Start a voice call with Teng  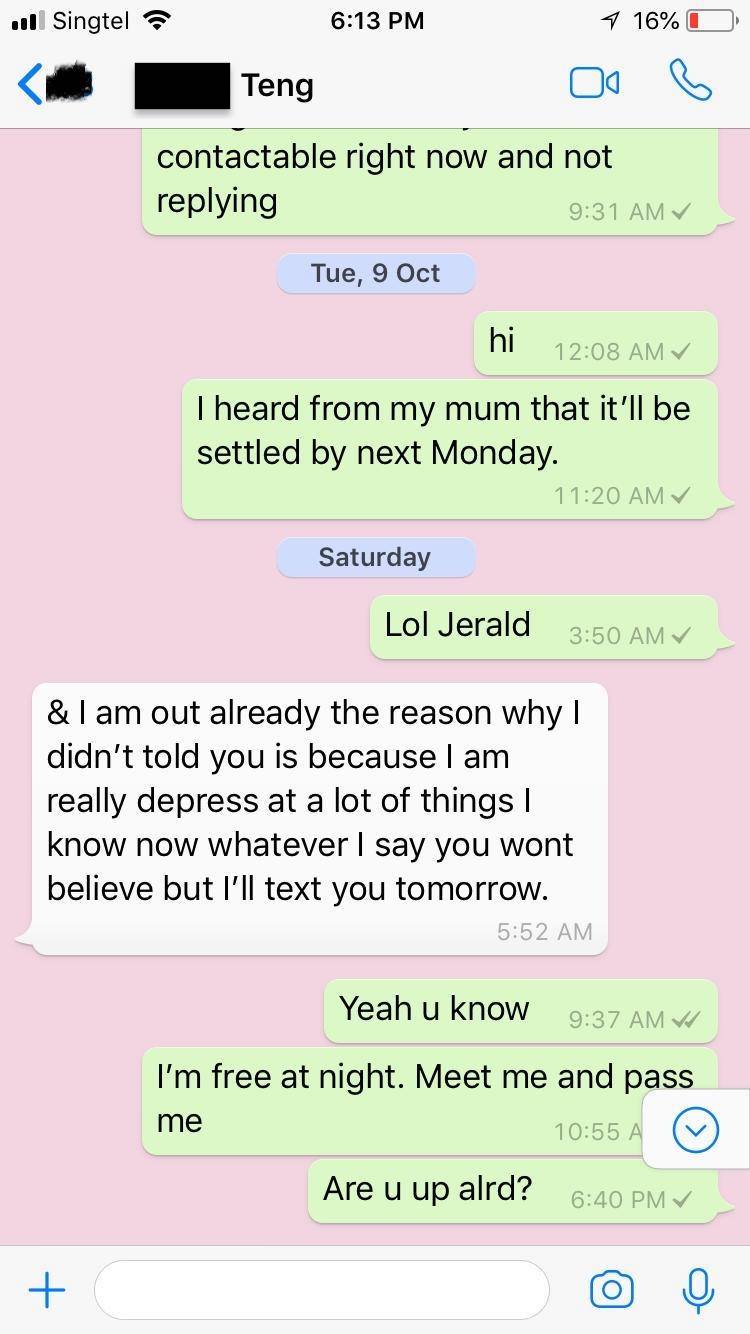pyautogui.click(x=690, y=83)
